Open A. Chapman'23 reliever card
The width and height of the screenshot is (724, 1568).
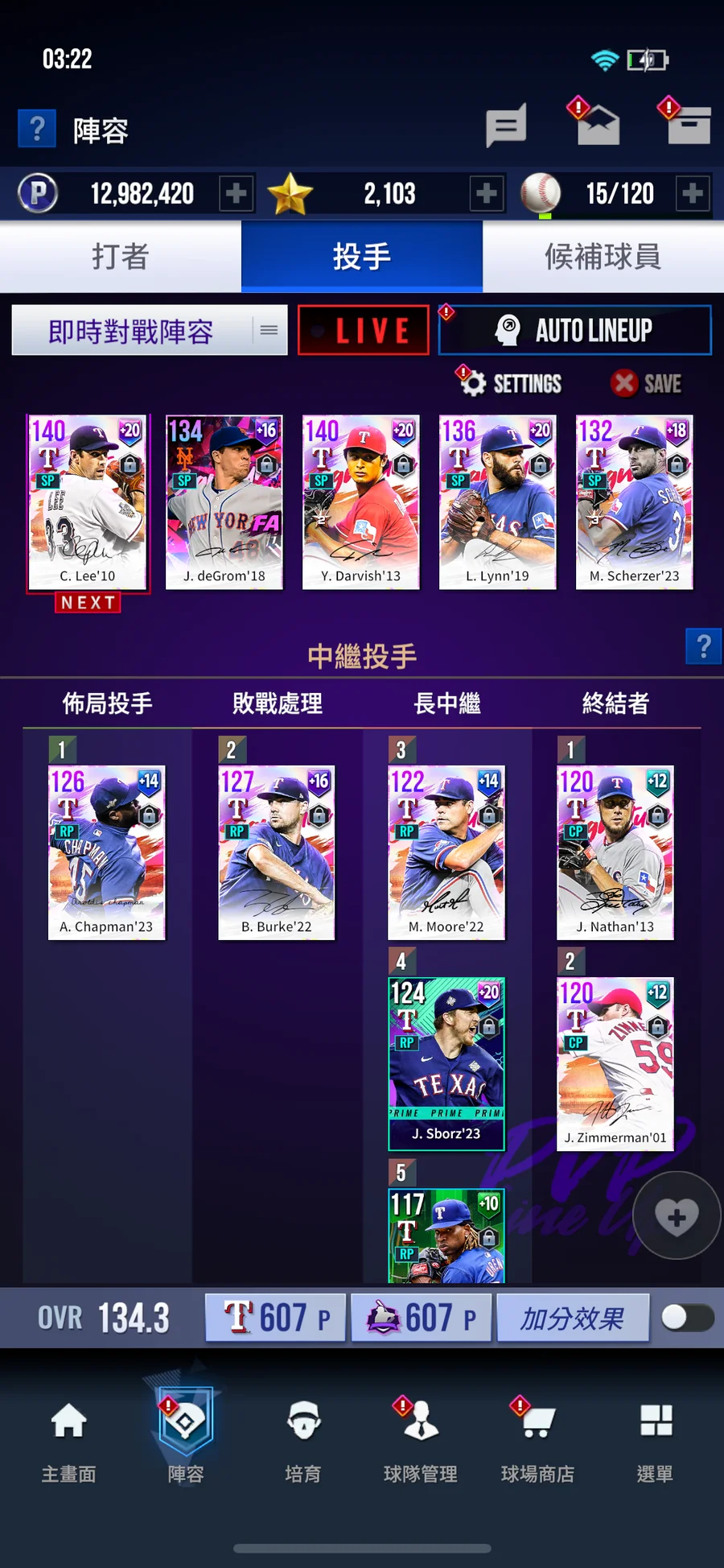click(106, 852)
